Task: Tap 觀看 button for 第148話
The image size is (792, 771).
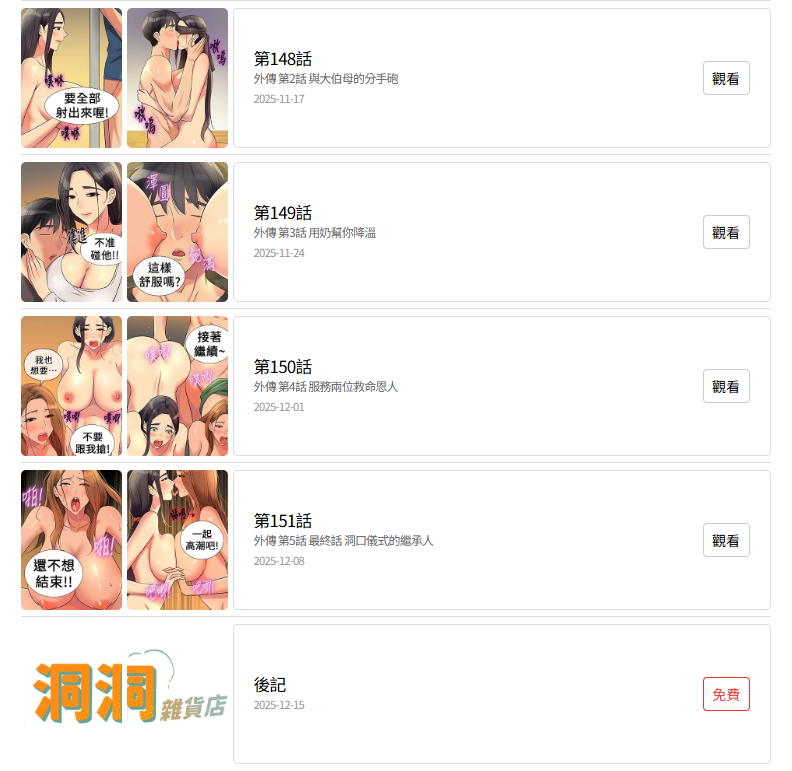Action: pos(726,78)
